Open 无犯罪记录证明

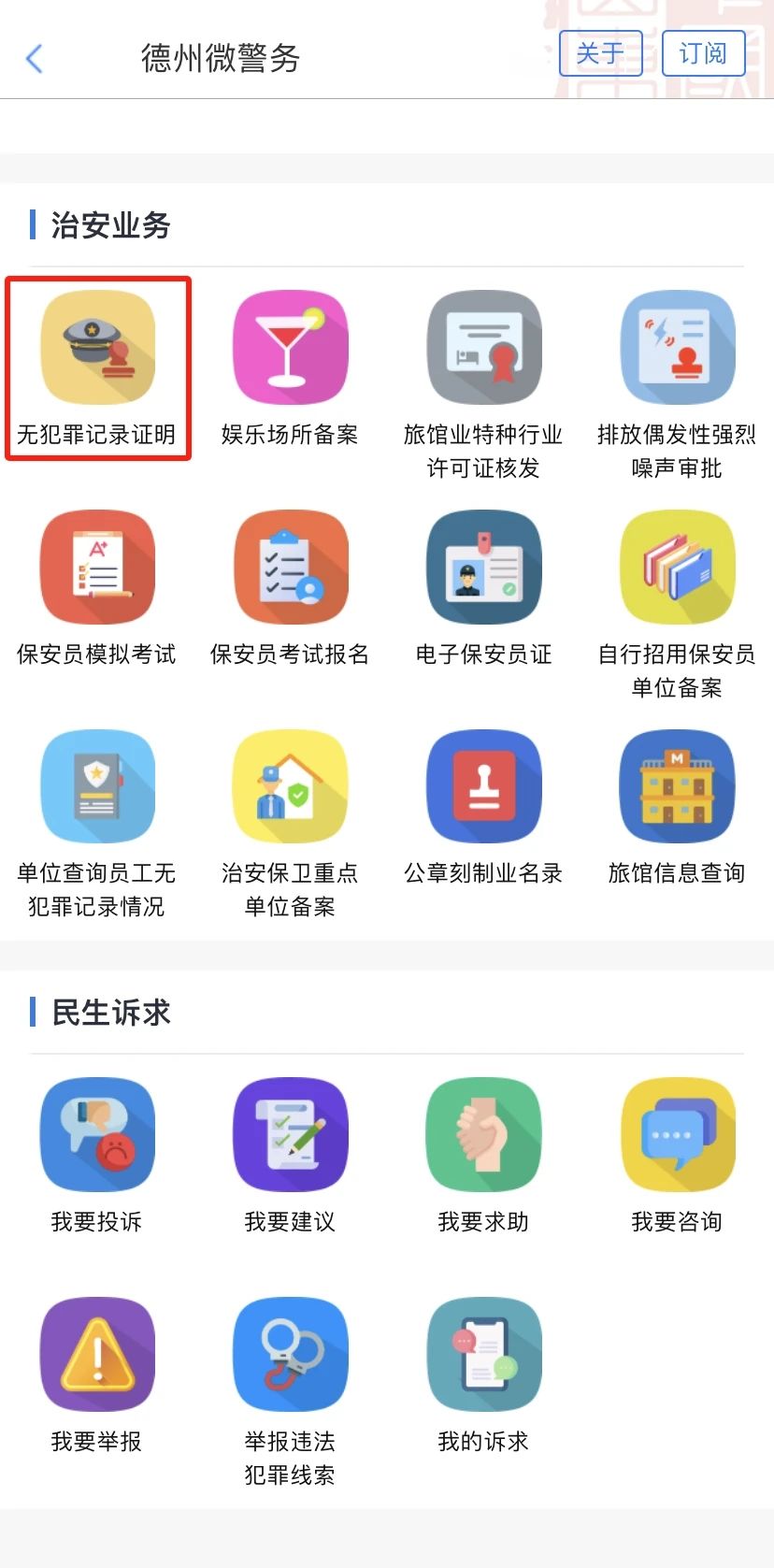[x=97, y=368]
